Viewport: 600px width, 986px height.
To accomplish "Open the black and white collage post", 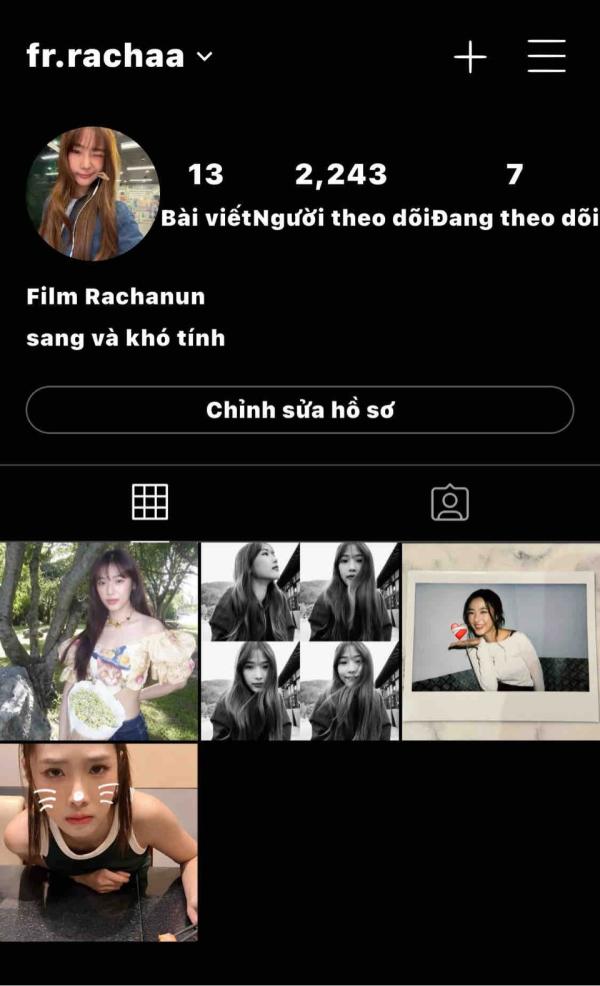I will [300, 641].
